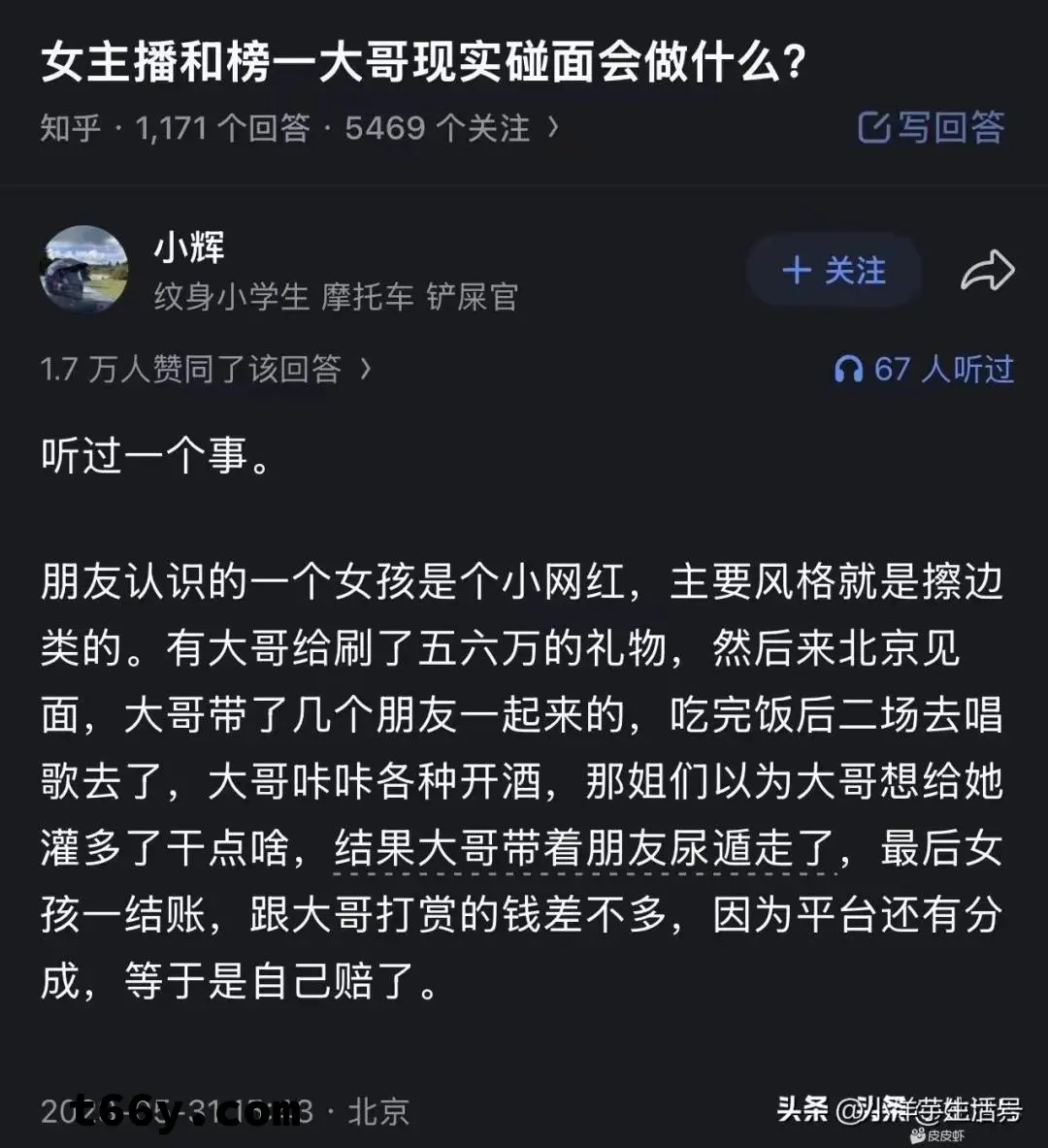This screenshot has width=1048, height=1148.
Task: Tap 写回答 to write an answer
Action: [931, 128]
